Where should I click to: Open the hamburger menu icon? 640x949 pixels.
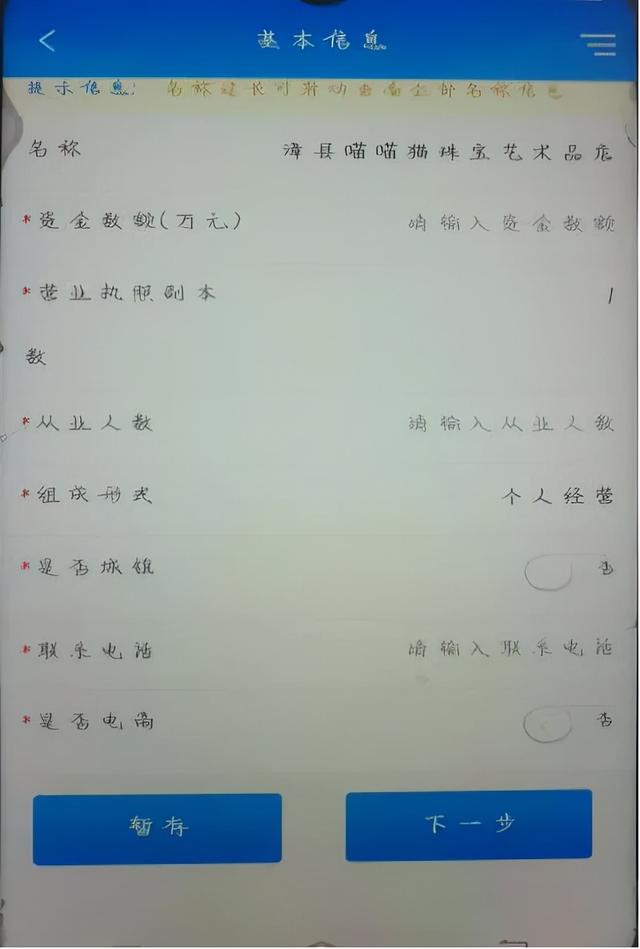click(597, 42)
